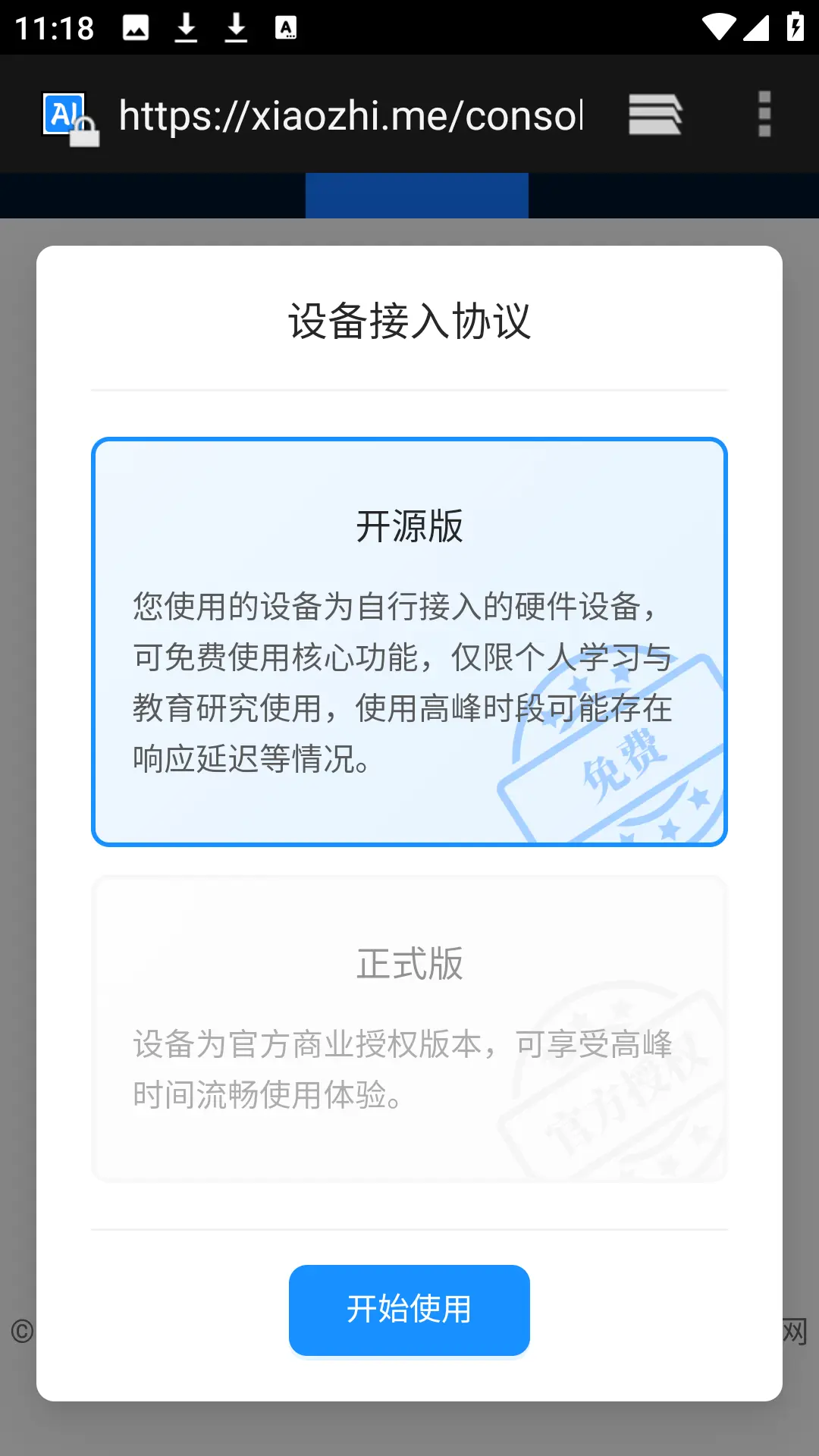Viewport: 819px width, 1456px height.
Task: Open the browser tabs switcher
Action: (655, 115)
